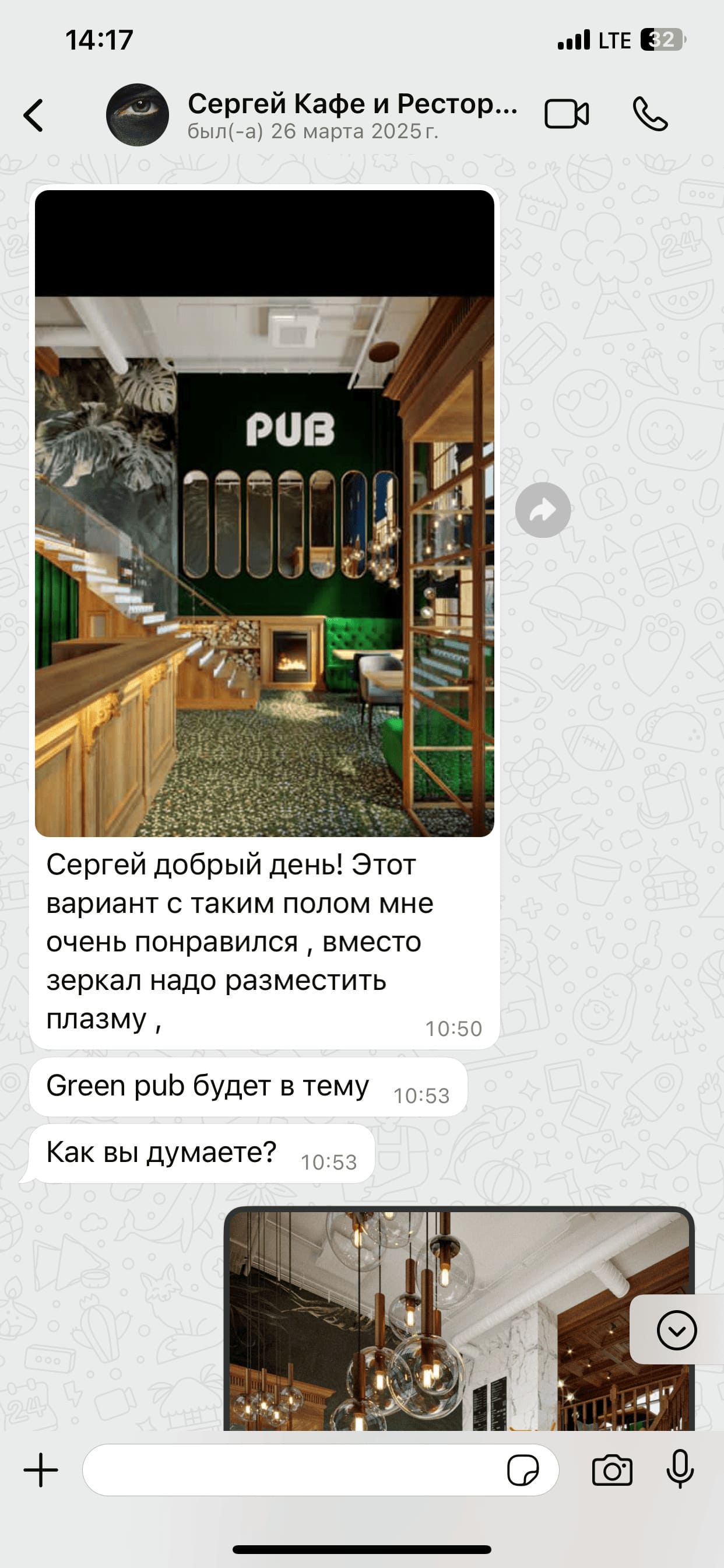The image size is (724, 1568).
Task: Open the sticker picker
Action: pyautogui.click(x=523, y=1470)
